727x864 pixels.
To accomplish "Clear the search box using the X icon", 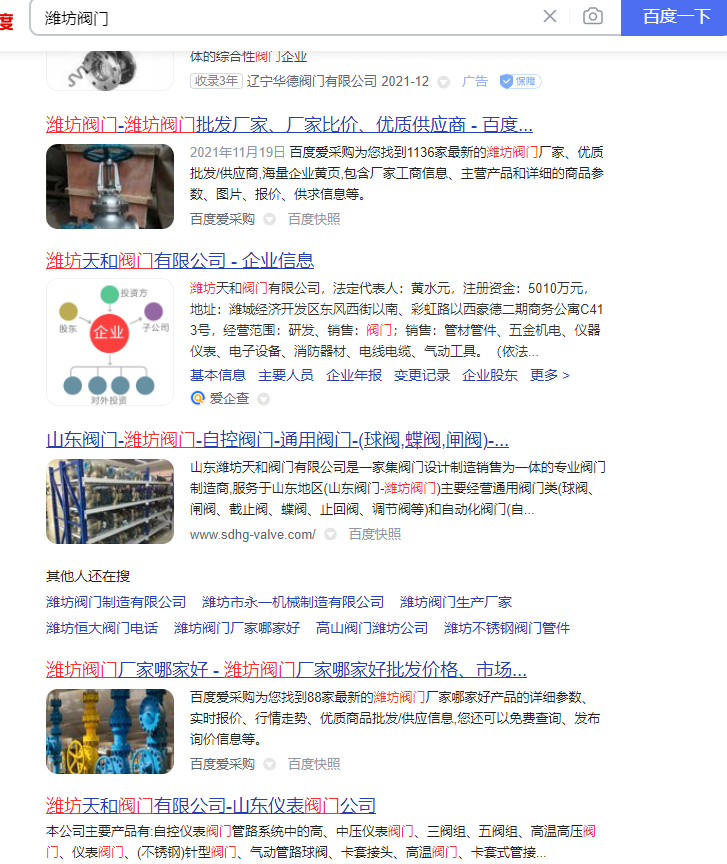I will 549,17.
